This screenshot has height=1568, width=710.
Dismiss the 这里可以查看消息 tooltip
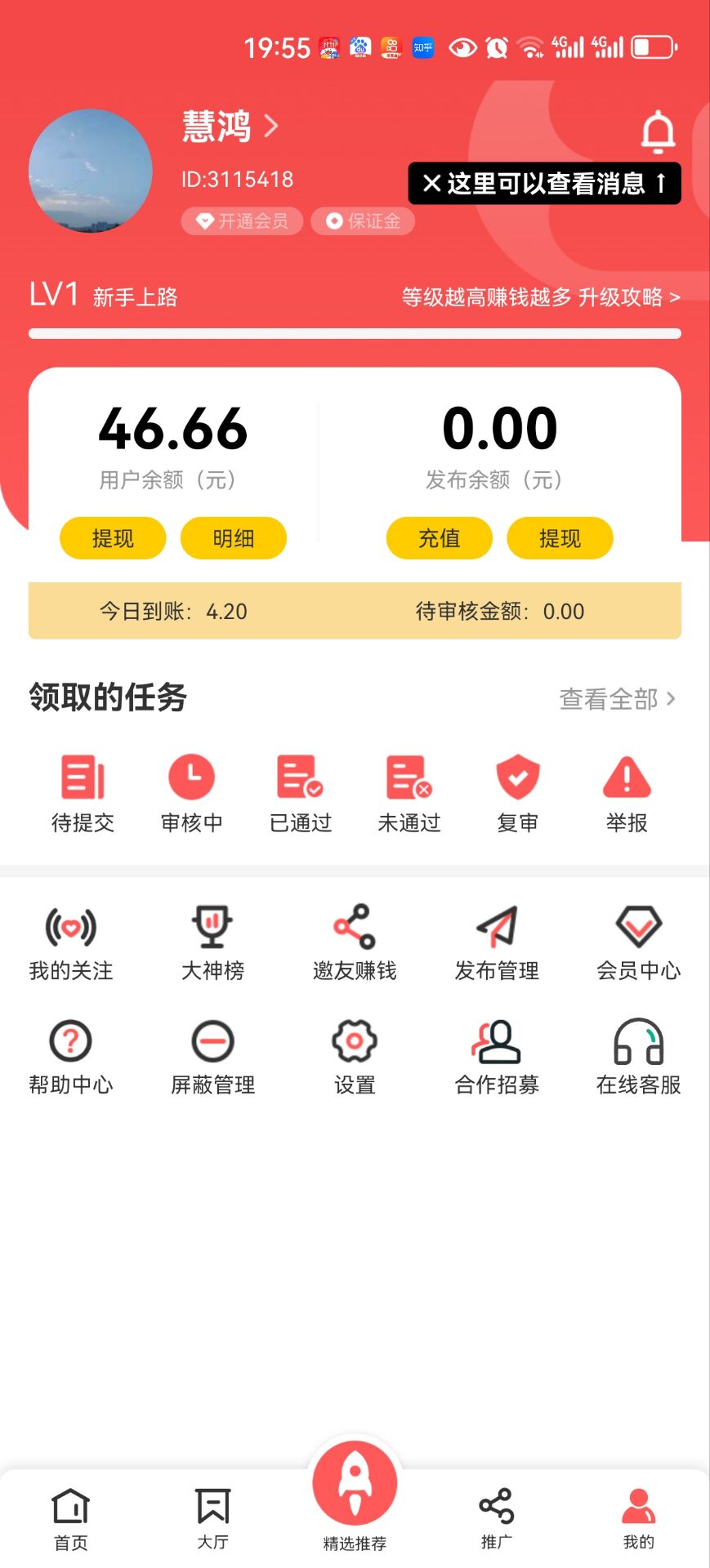click(431, 184)
